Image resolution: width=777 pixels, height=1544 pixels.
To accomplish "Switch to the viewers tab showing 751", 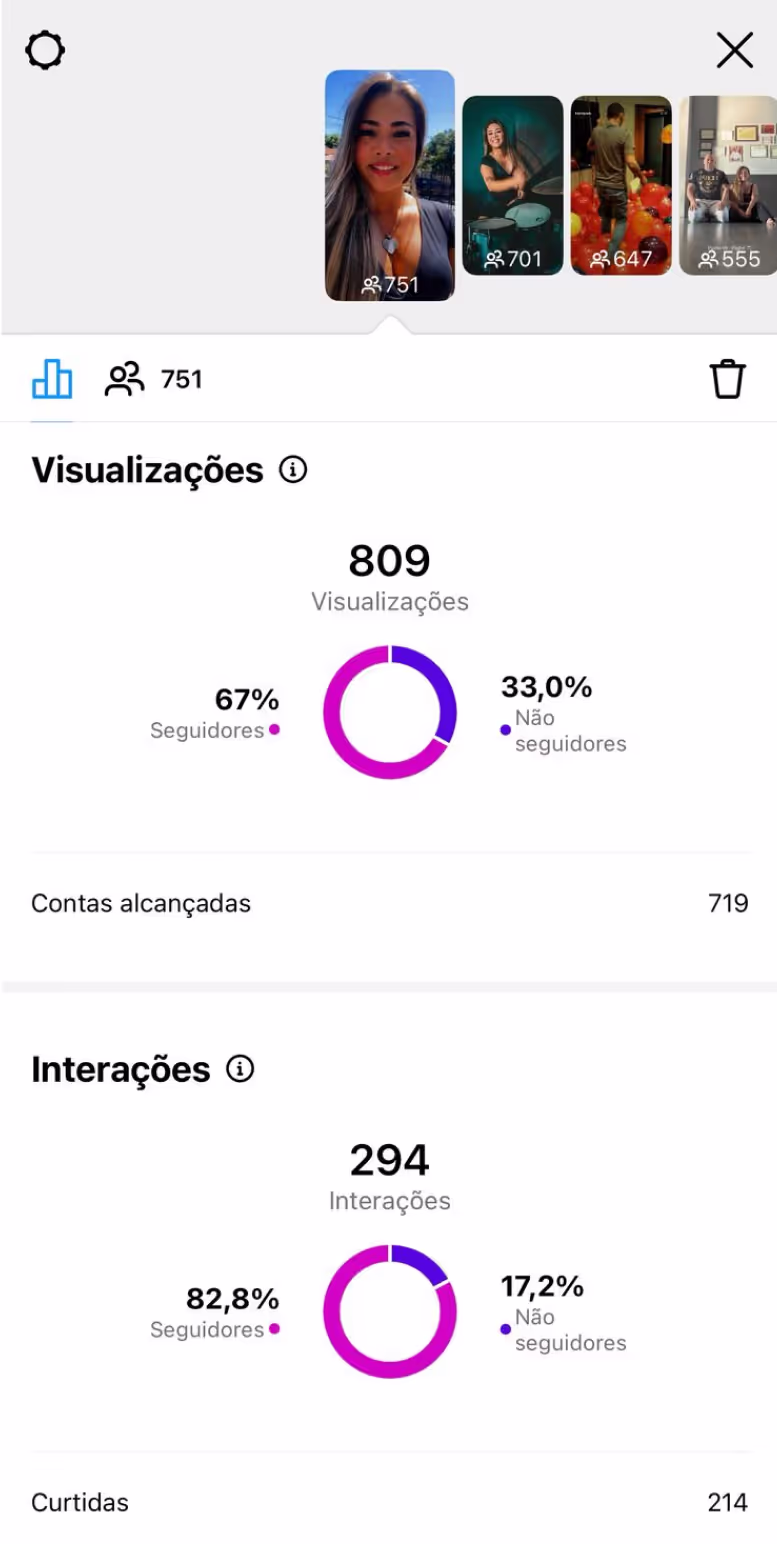I will (x=154, y=380).
